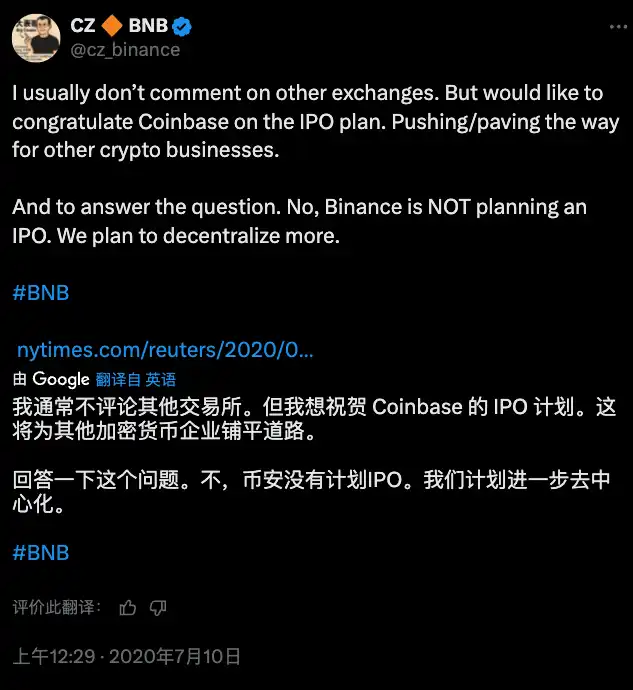Open the nytimes.com Reuters article link

pos(165,351)
